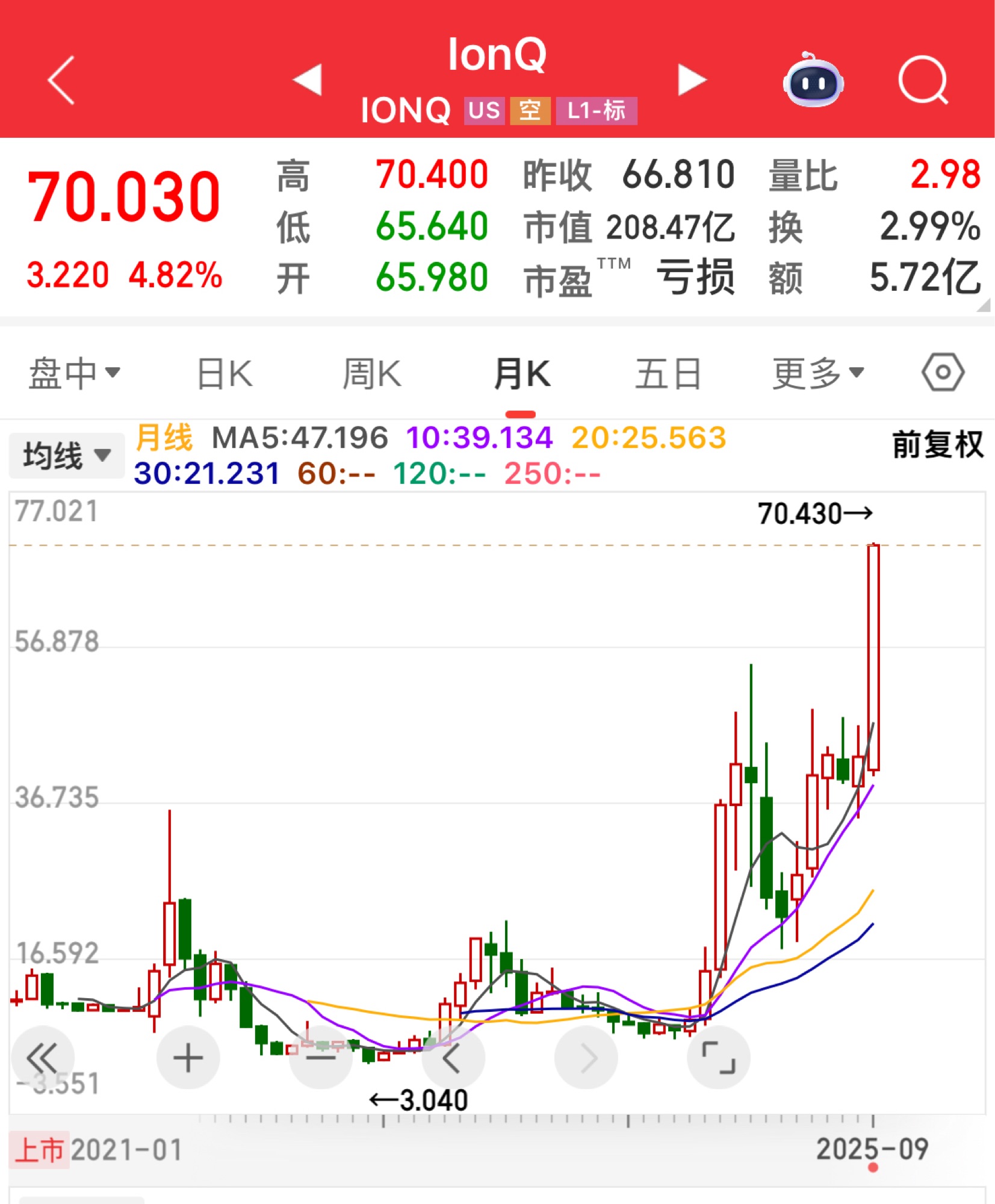Switch to the previous stock

click(308, 79)
